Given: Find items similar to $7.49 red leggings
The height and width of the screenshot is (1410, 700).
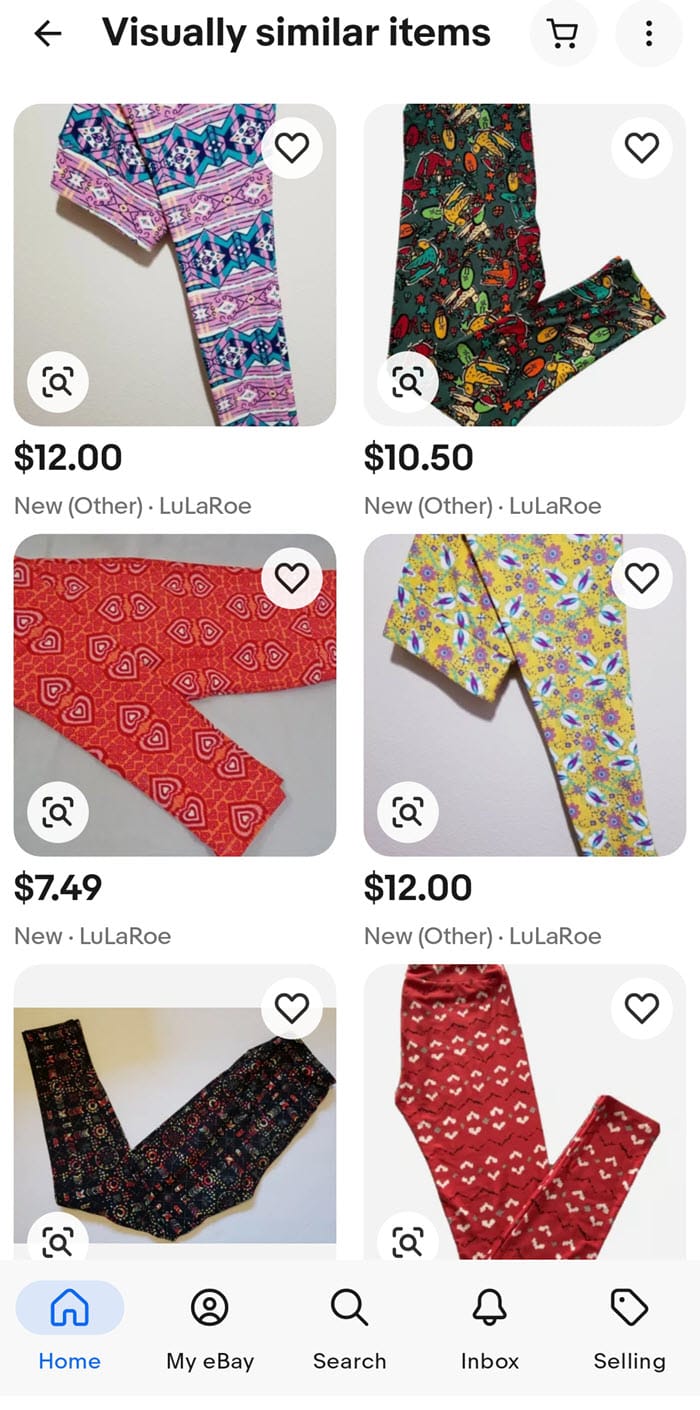Looking at the screenshot, I should (58, 812).
